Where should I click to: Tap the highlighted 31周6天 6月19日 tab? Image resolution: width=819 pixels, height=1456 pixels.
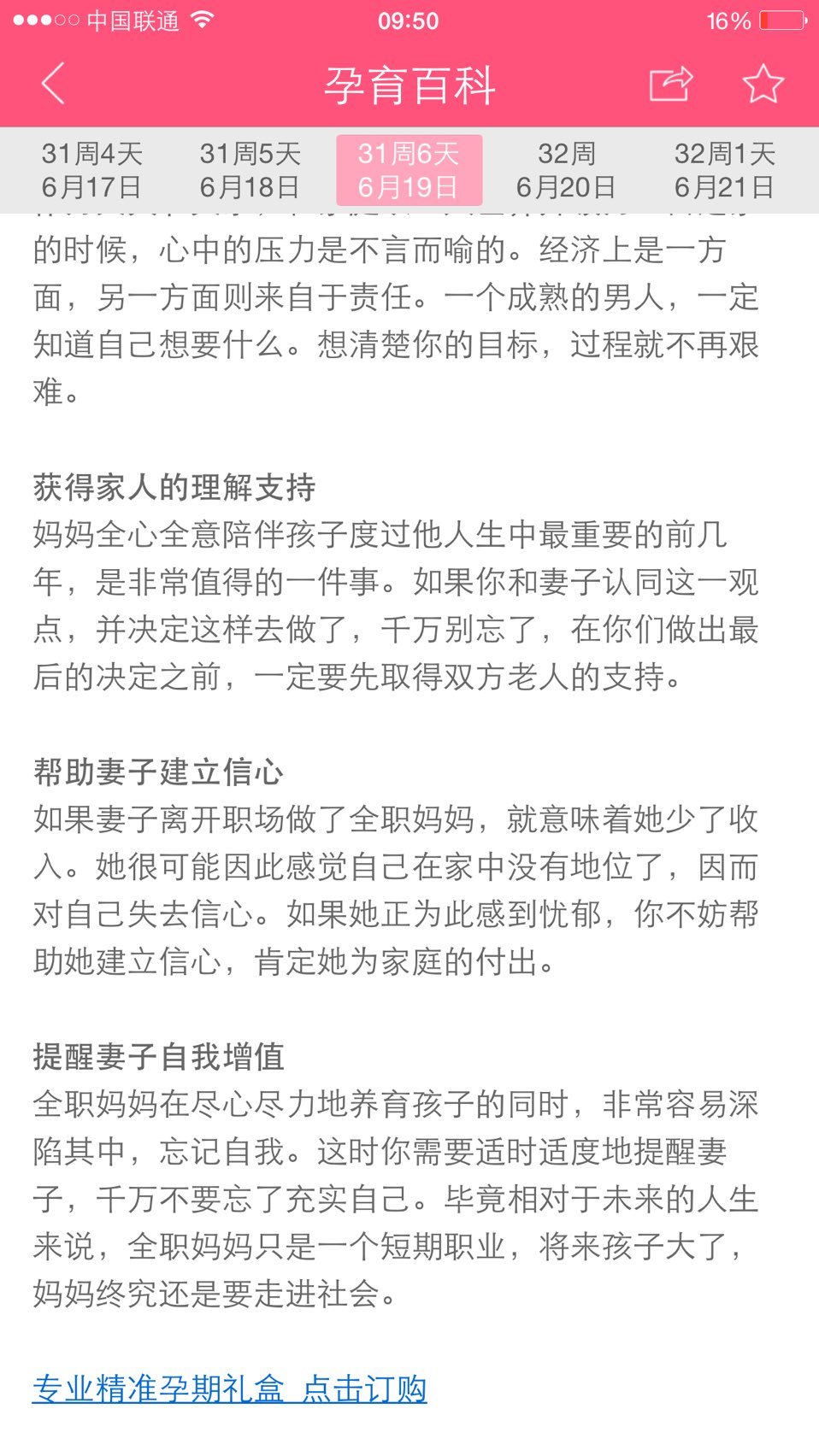[x=409, y=170]
